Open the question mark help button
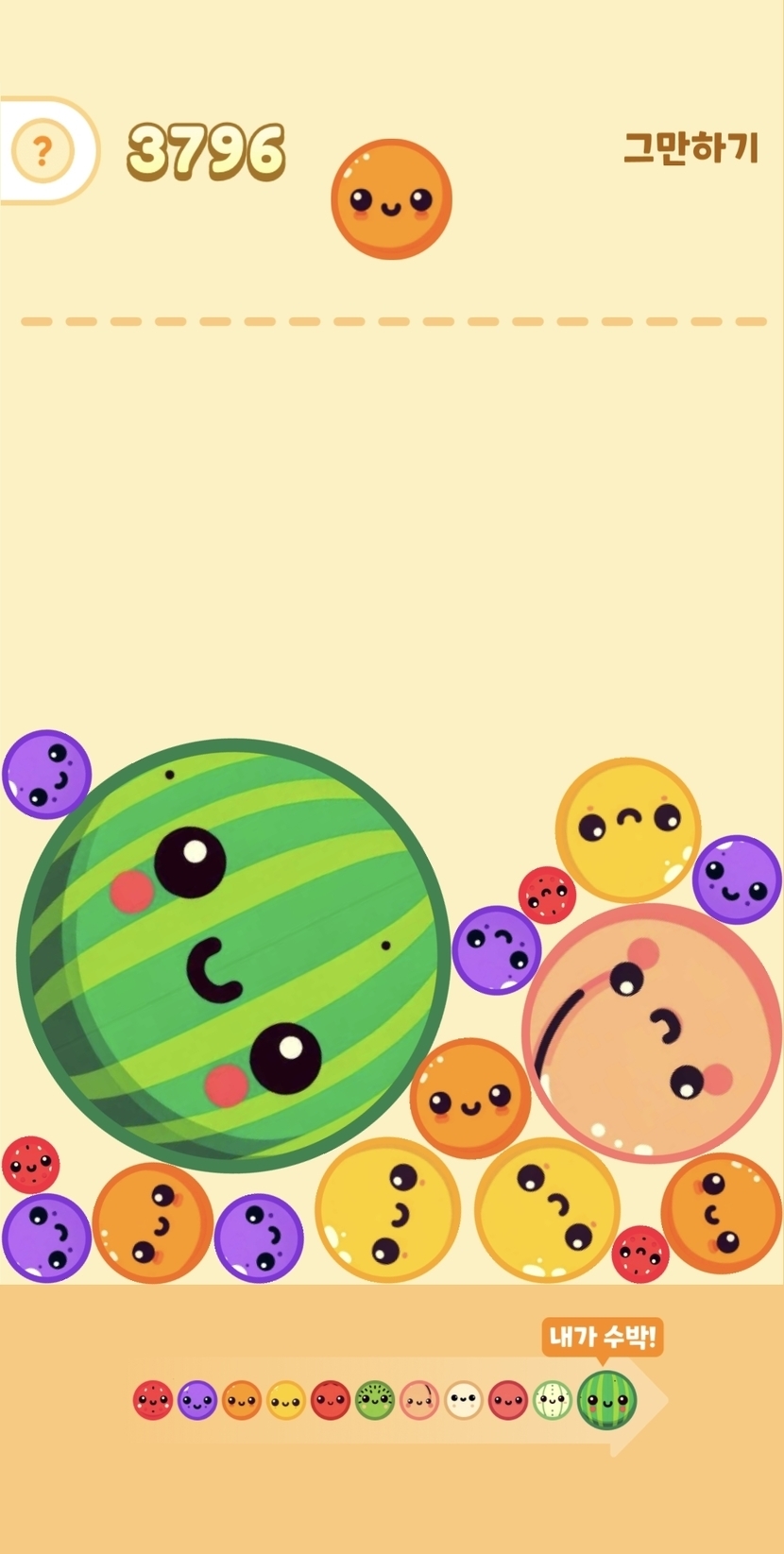This screenshot has width=784, height=1554. point(42,150)
